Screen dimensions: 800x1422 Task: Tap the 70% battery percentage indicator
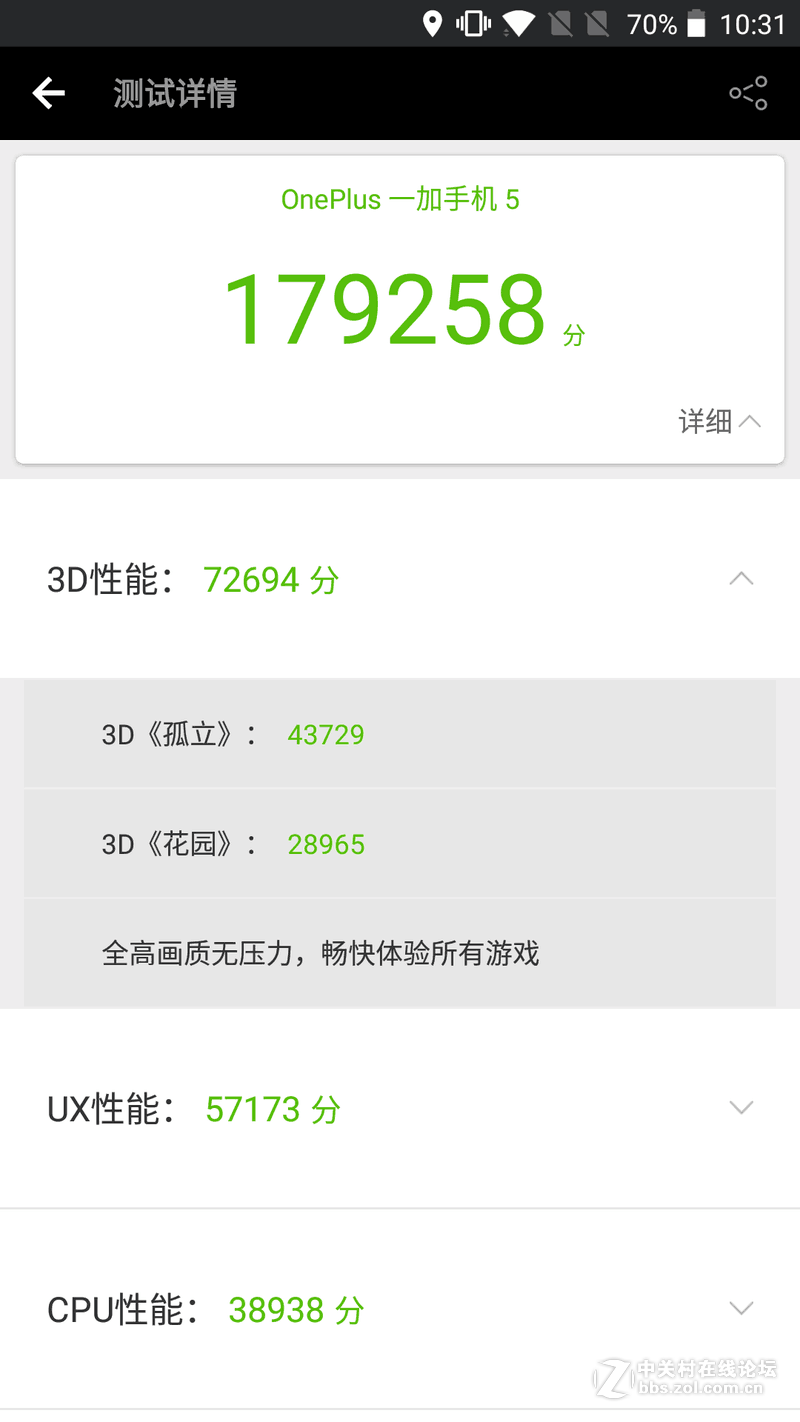click(651, 23)
